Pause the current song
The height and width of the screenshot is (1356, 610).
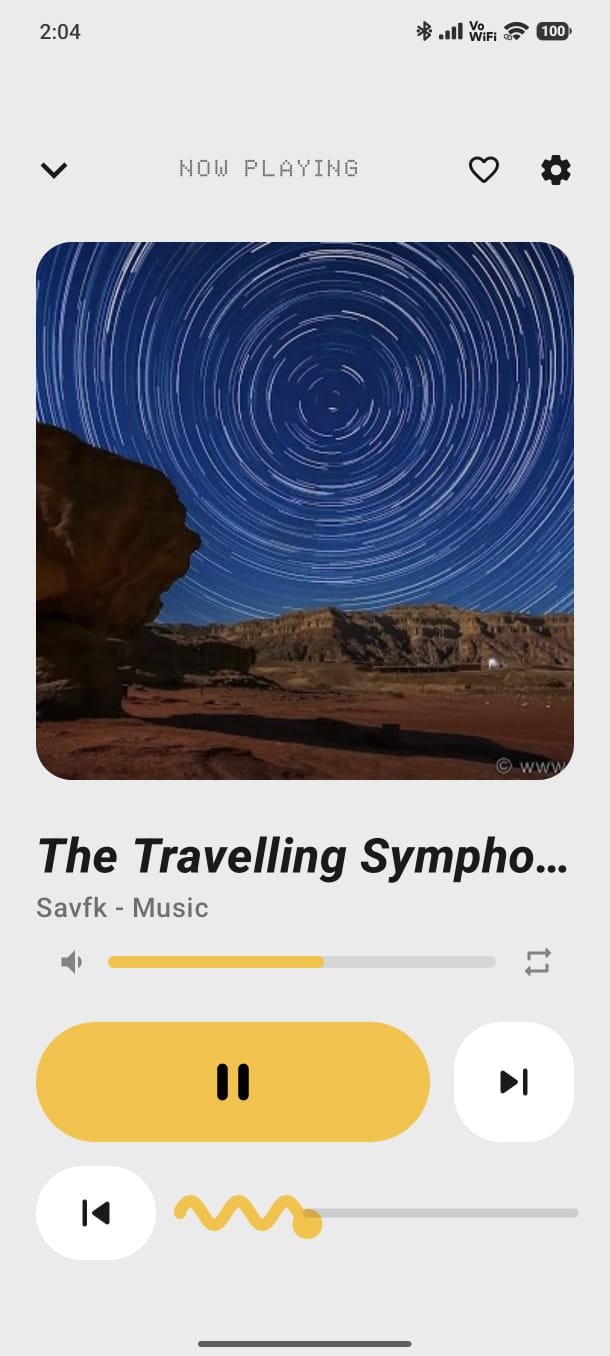[x=233, y=1082]
